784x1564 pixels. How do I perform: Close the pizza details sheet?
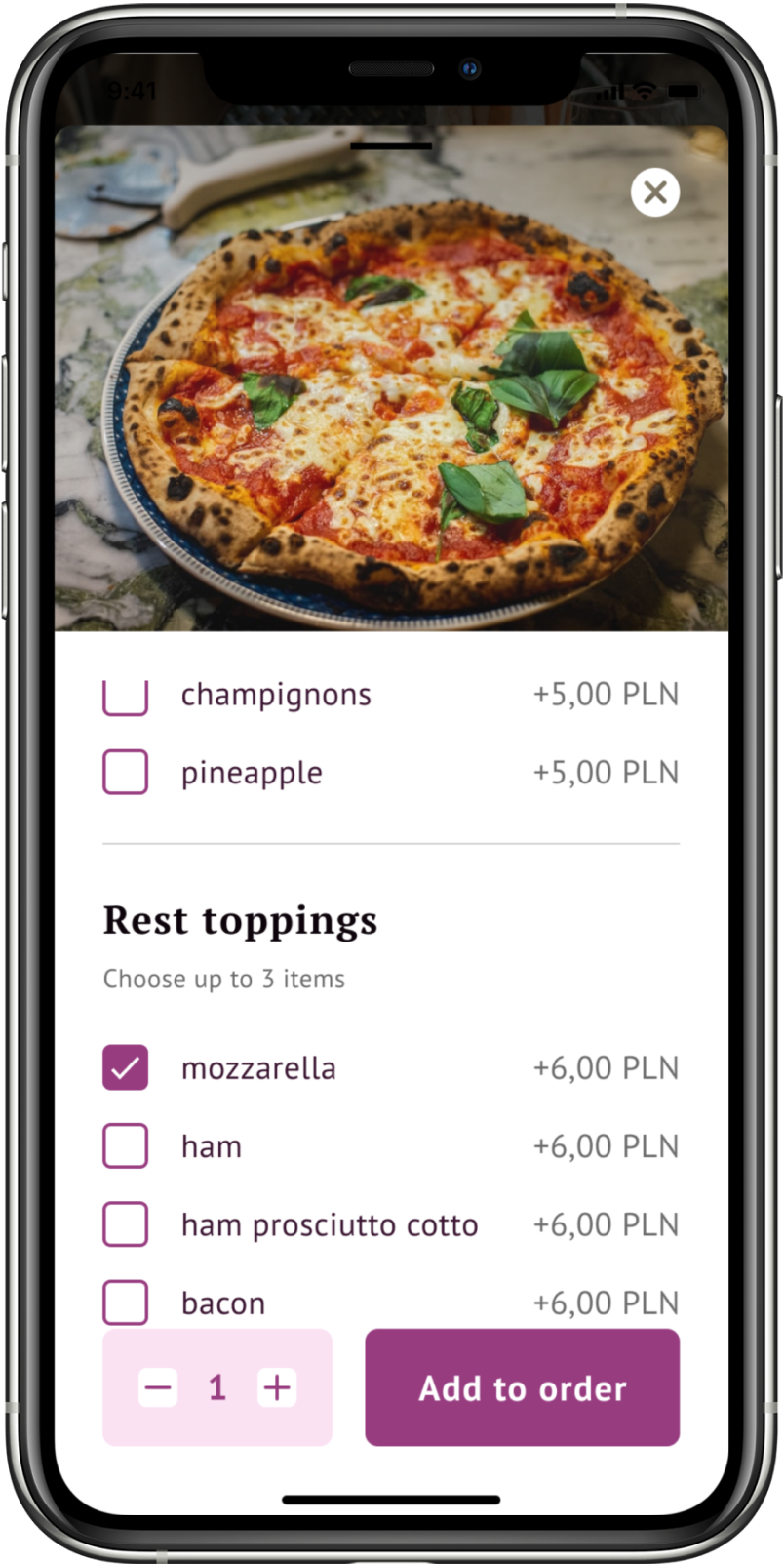(x=655, y=192)
